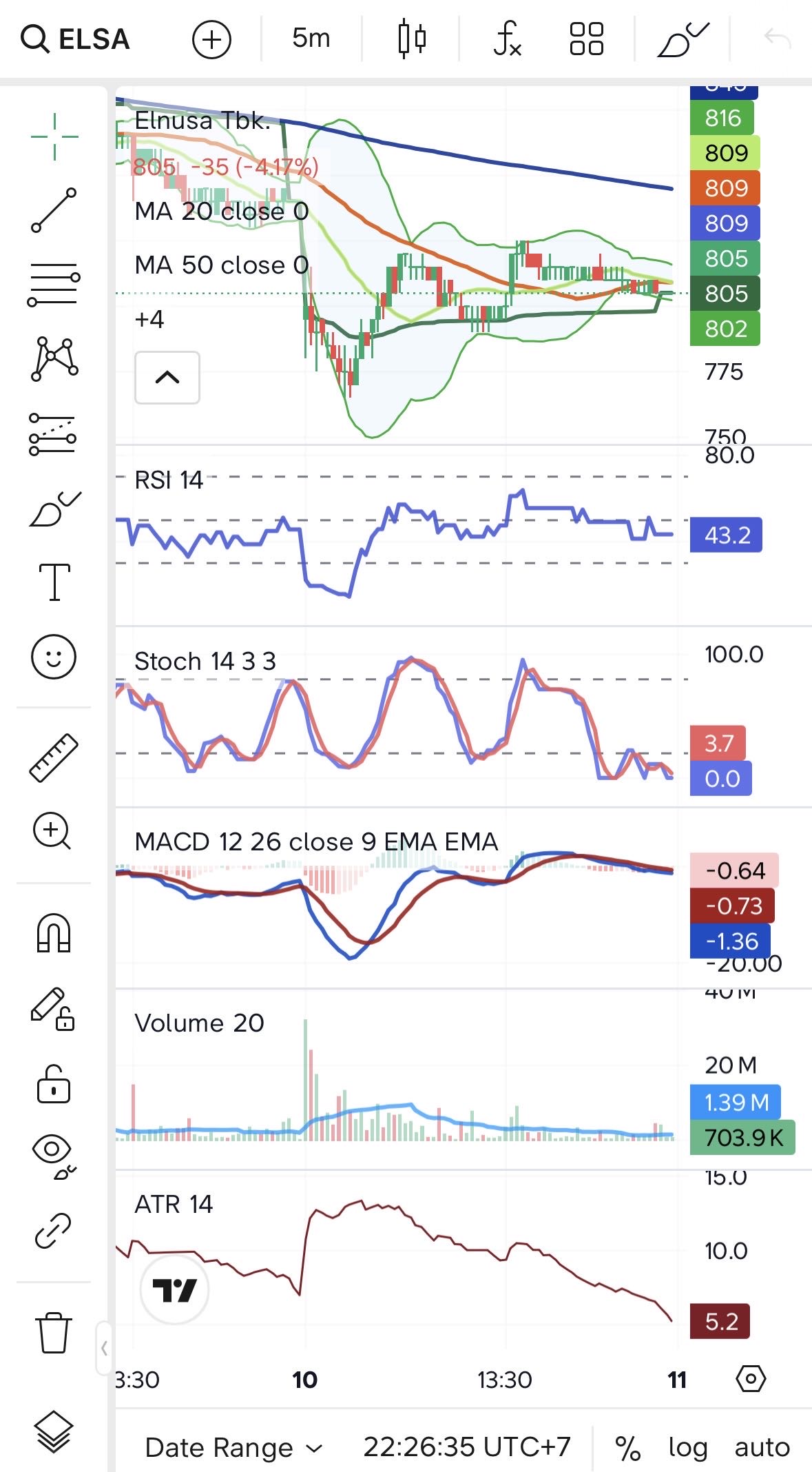Change the candlestick chart type
The height and width of the screenshot is (1472, 812).
(x=412, y=39)
